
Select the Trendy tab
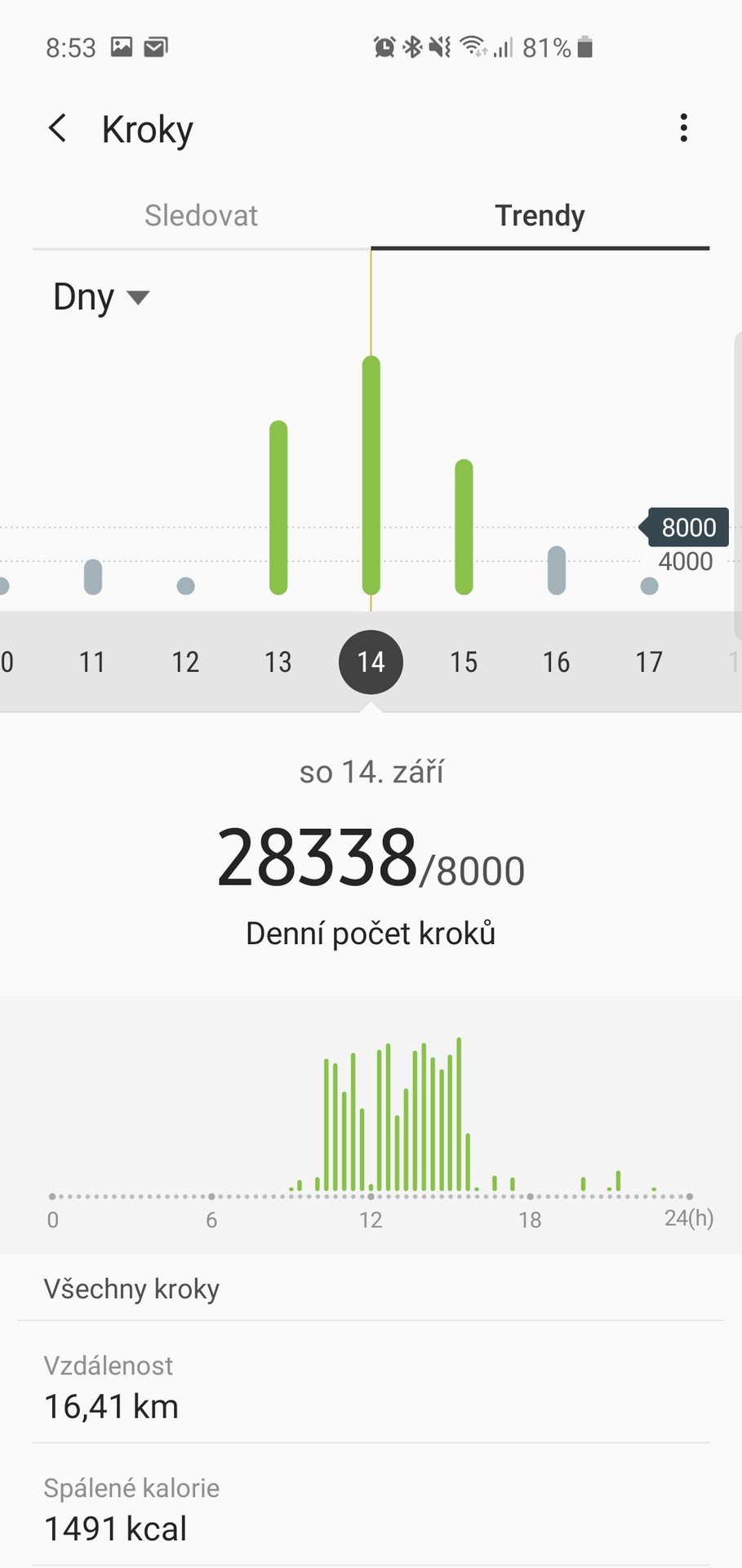(540, 216)
